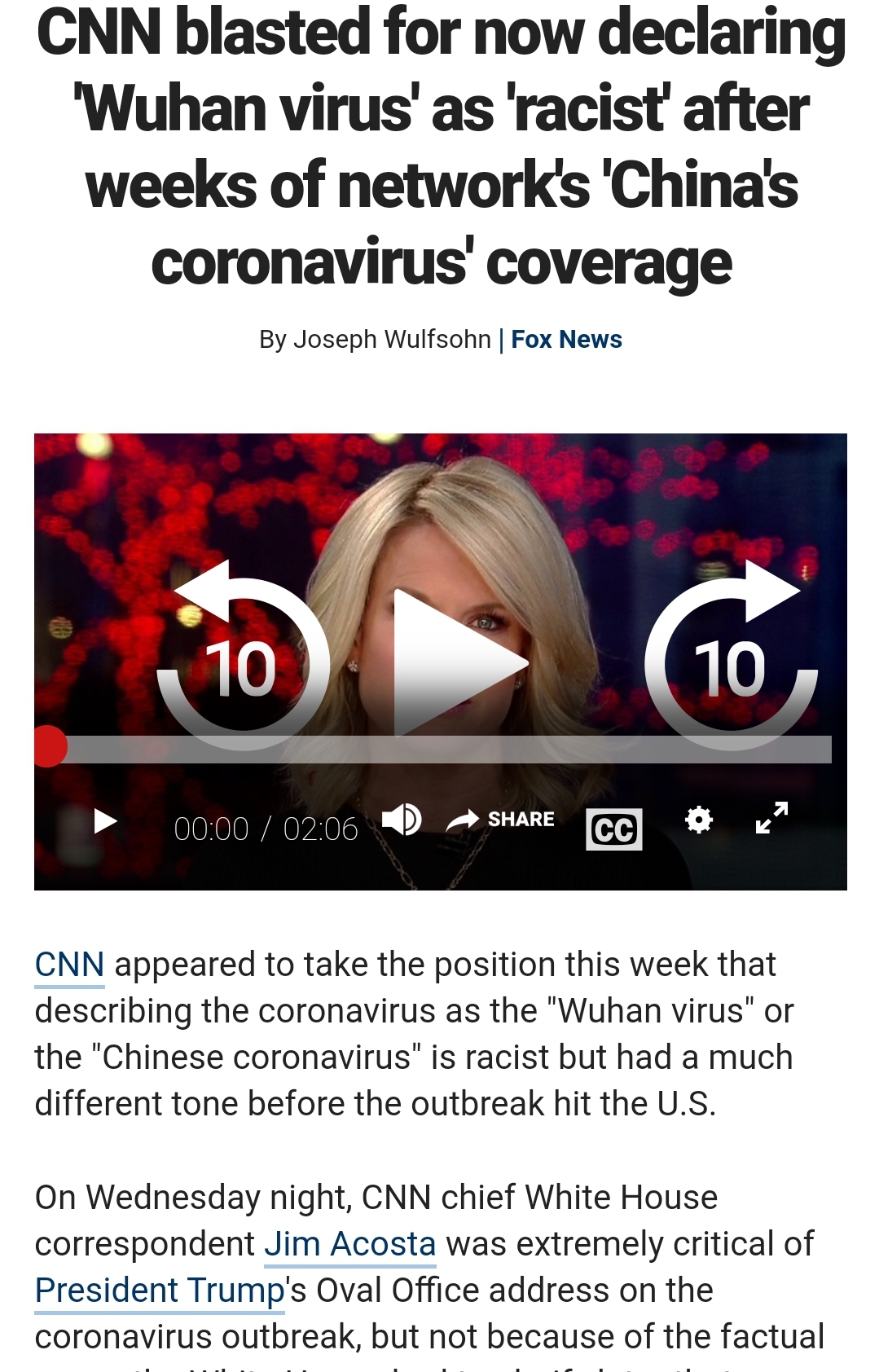This screenshot has width=879, height=1372.
Task: Share this video
Action: 500,820
